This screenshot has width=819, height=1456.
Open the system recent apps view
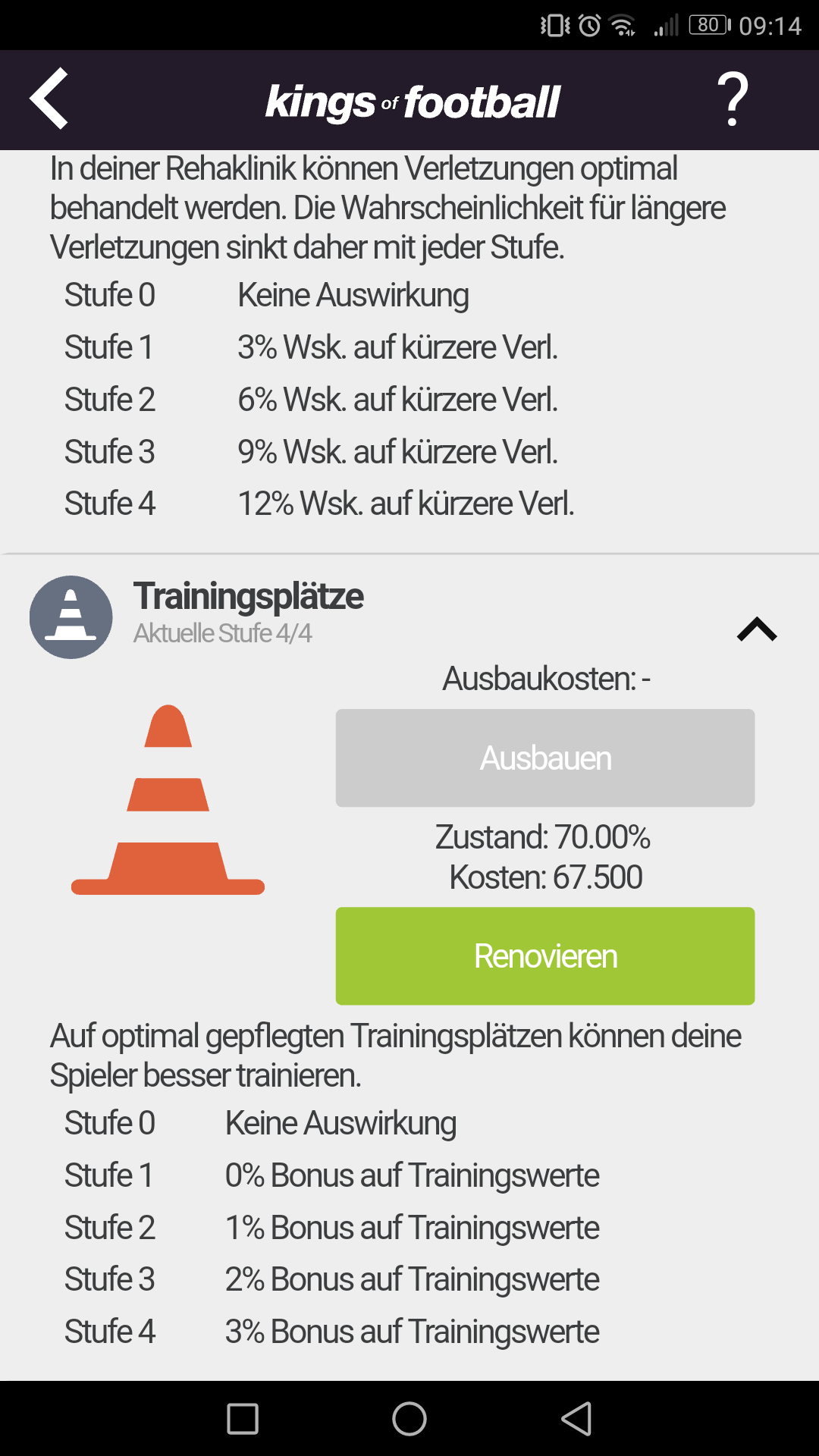243,1418
